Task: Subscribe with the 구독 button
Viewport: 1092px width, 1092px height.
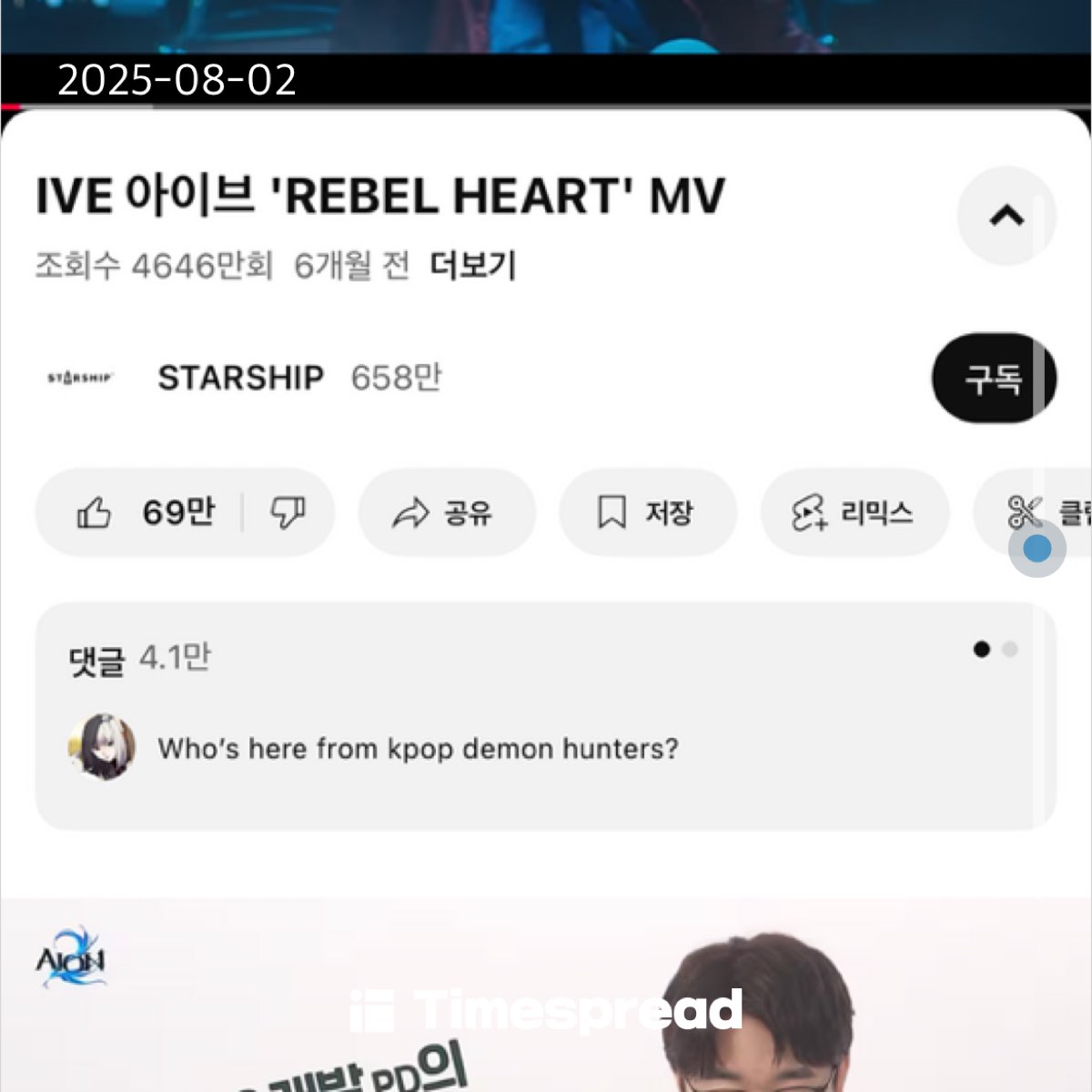Action: coord(993,378)
